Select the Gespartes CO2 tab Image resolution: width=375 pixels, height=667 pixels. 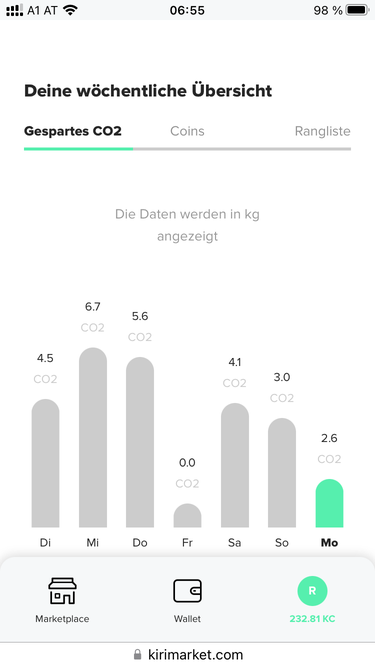[x=73, y=131]
